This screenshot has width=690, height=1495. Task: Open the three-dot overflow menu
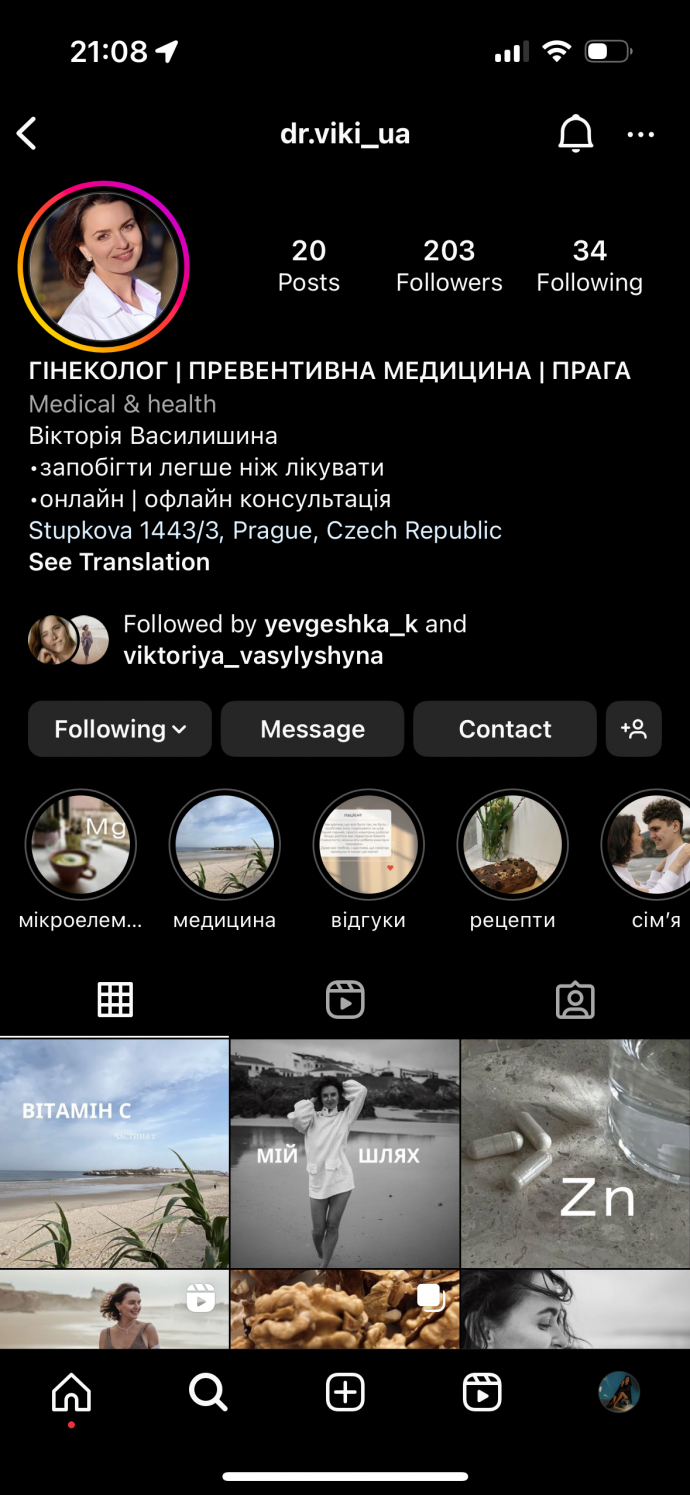[640, 134]
